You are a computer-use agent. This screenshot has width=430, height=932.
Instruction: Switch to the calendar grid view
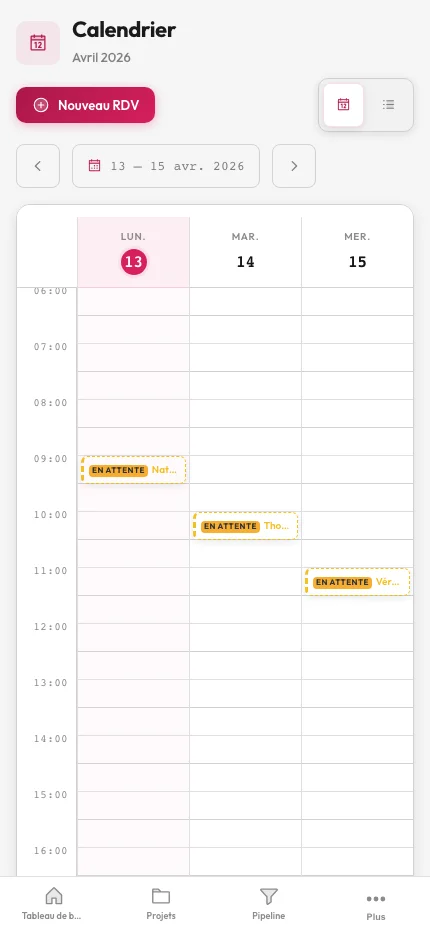[x=343, y=105]
